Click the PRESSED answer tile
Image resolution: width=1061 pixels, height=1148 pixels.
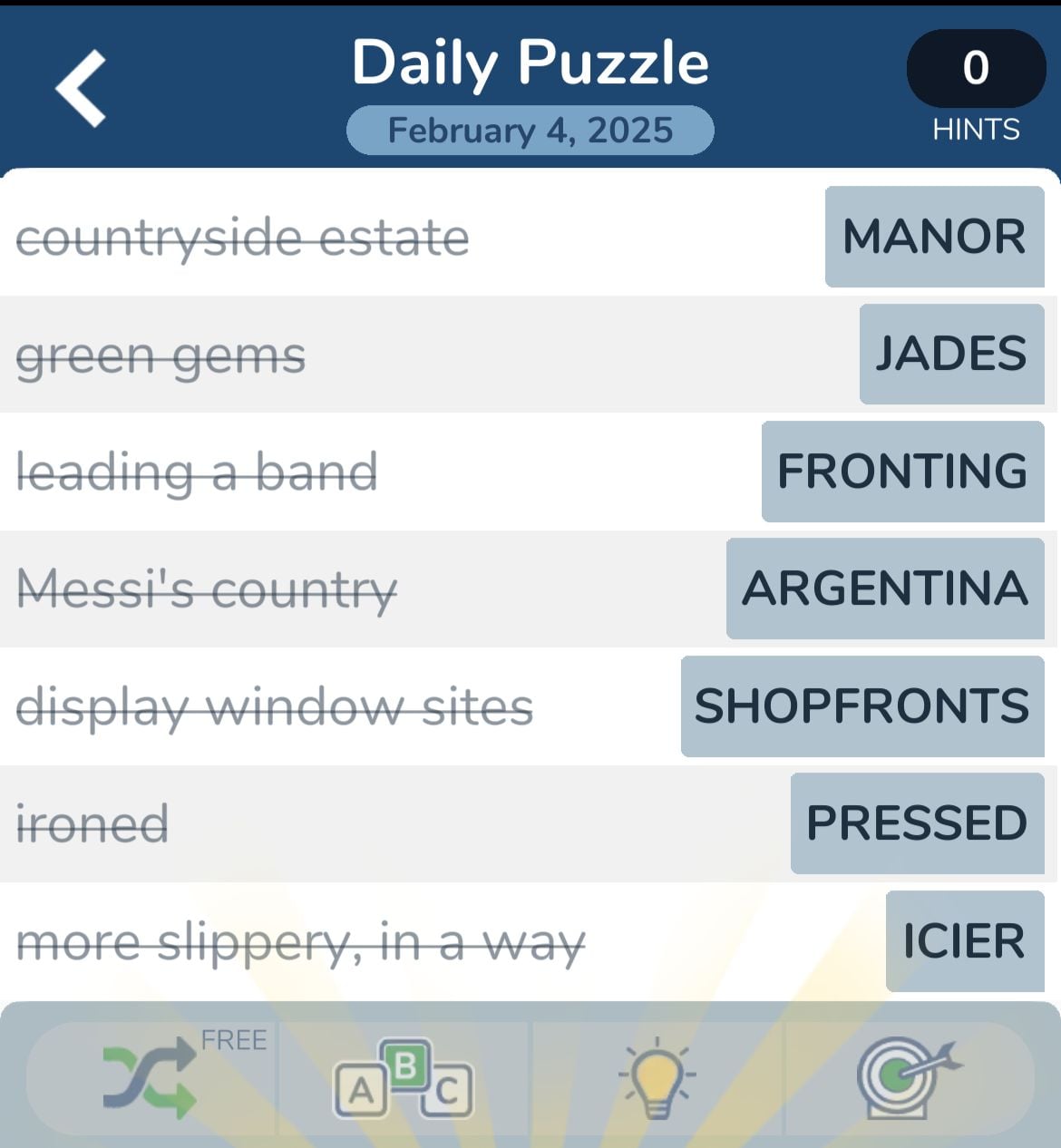(x=917, y=822)
